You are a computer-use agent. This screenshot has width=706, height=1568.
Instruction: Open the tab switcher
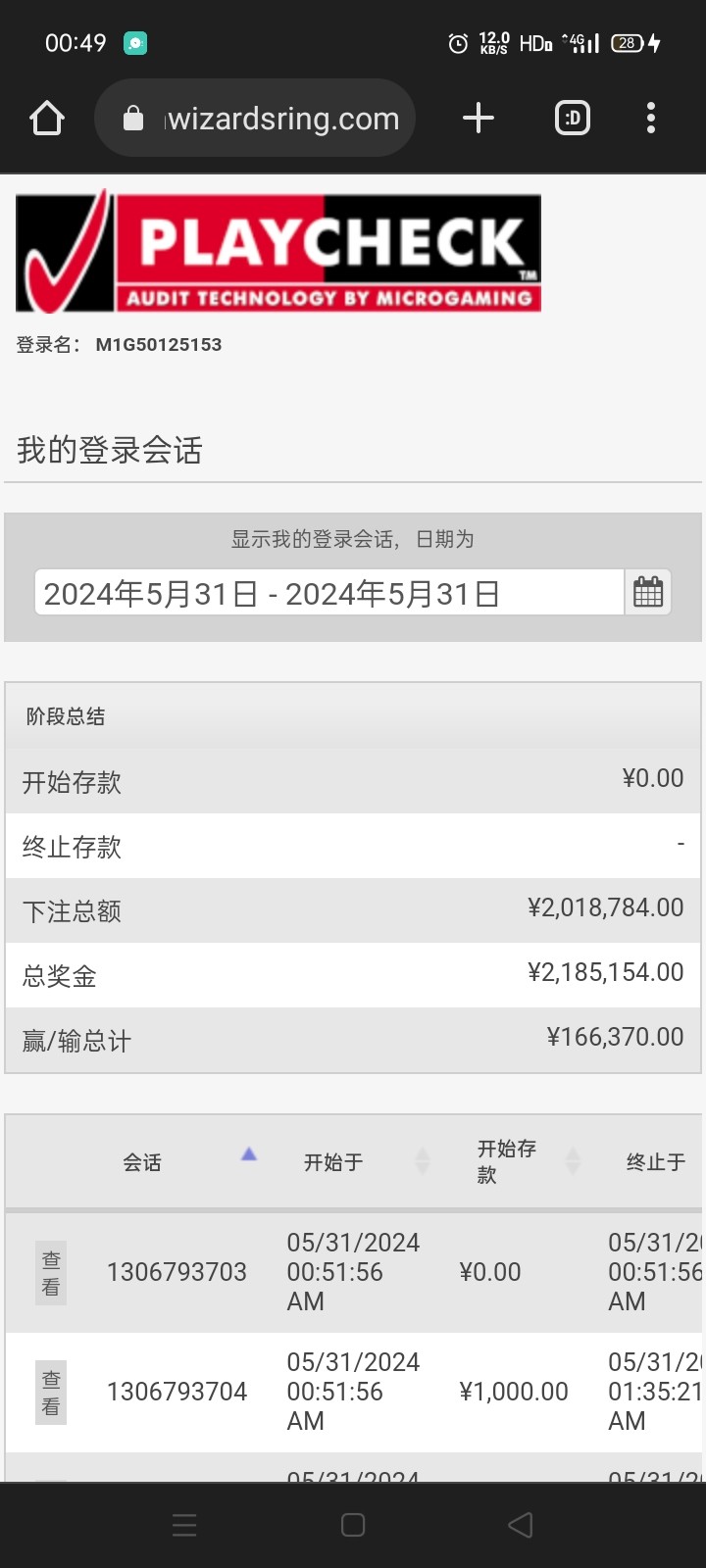coord(573,119)
